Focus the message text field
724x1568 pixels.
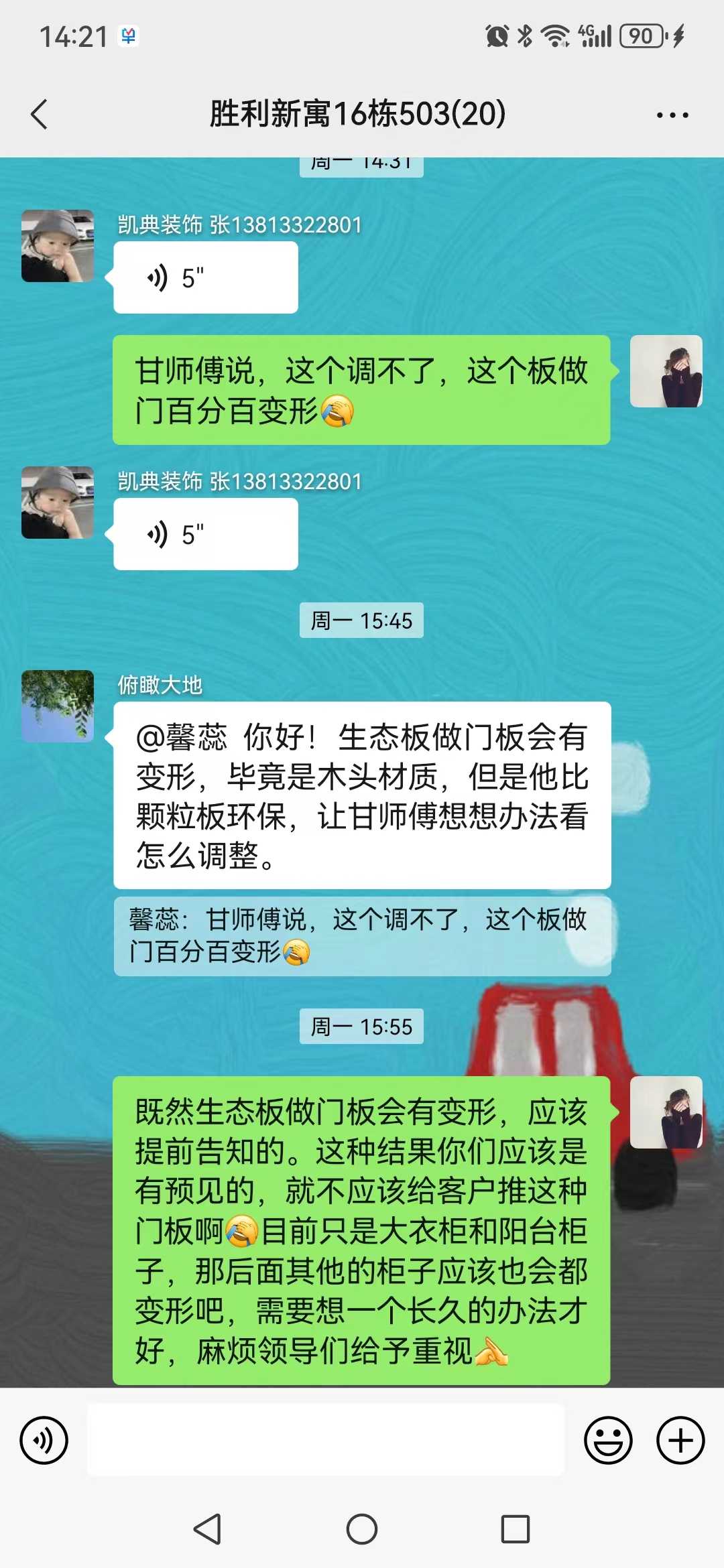pyautogui.click(x=326, y=1440)
